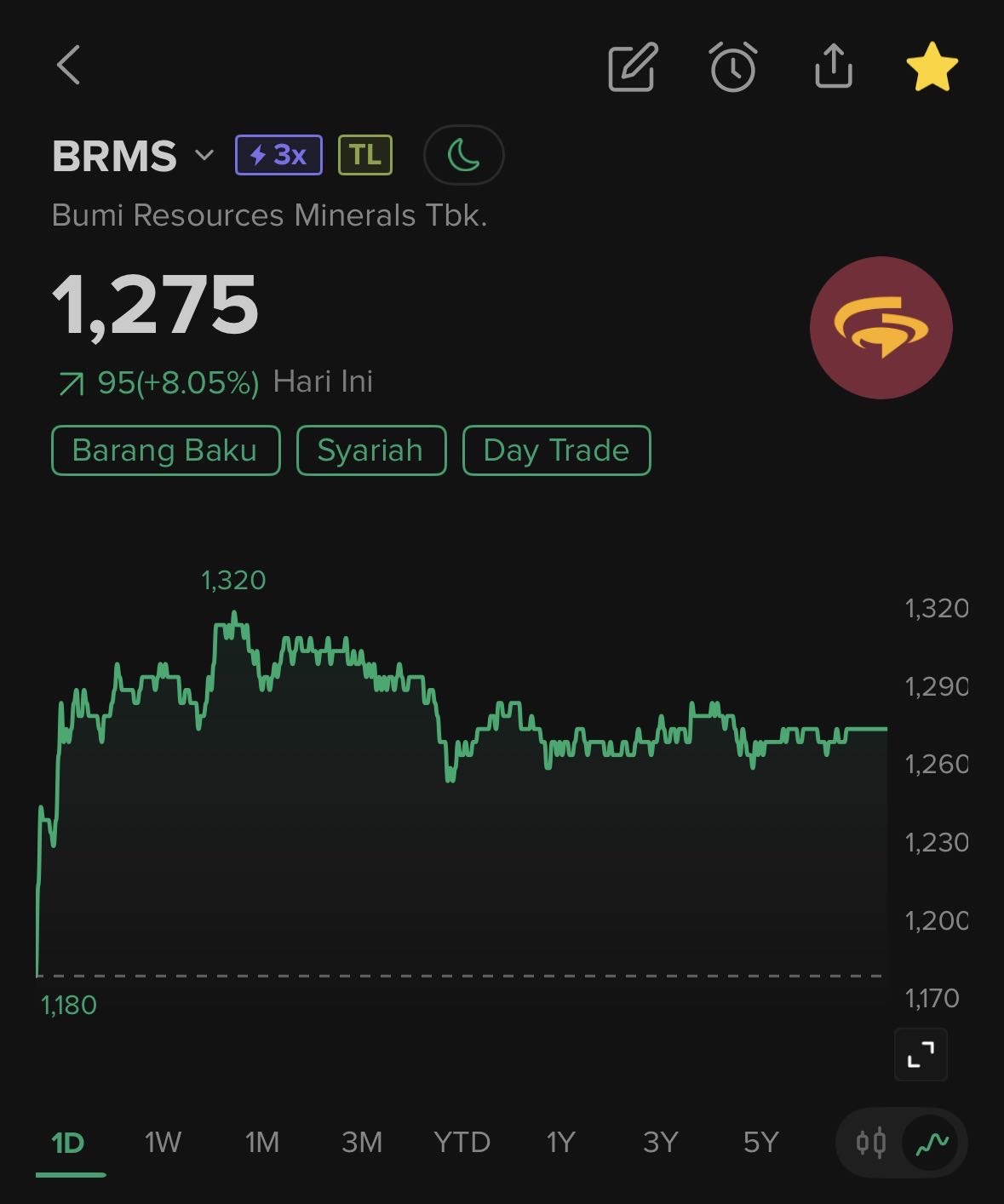Switch chart range to 1W

point(163,1142)
